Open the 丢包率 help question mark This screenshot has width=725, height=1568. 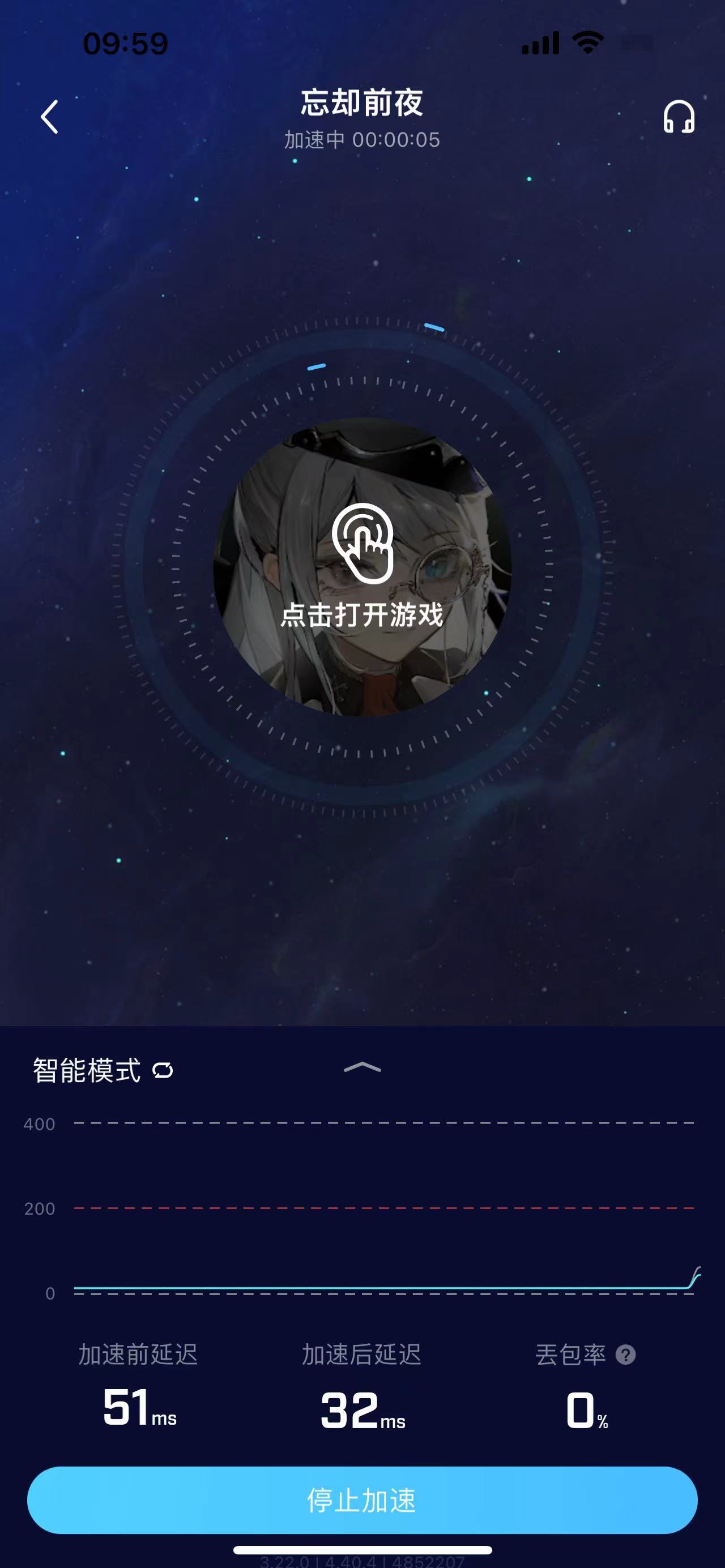(626, 1355)
